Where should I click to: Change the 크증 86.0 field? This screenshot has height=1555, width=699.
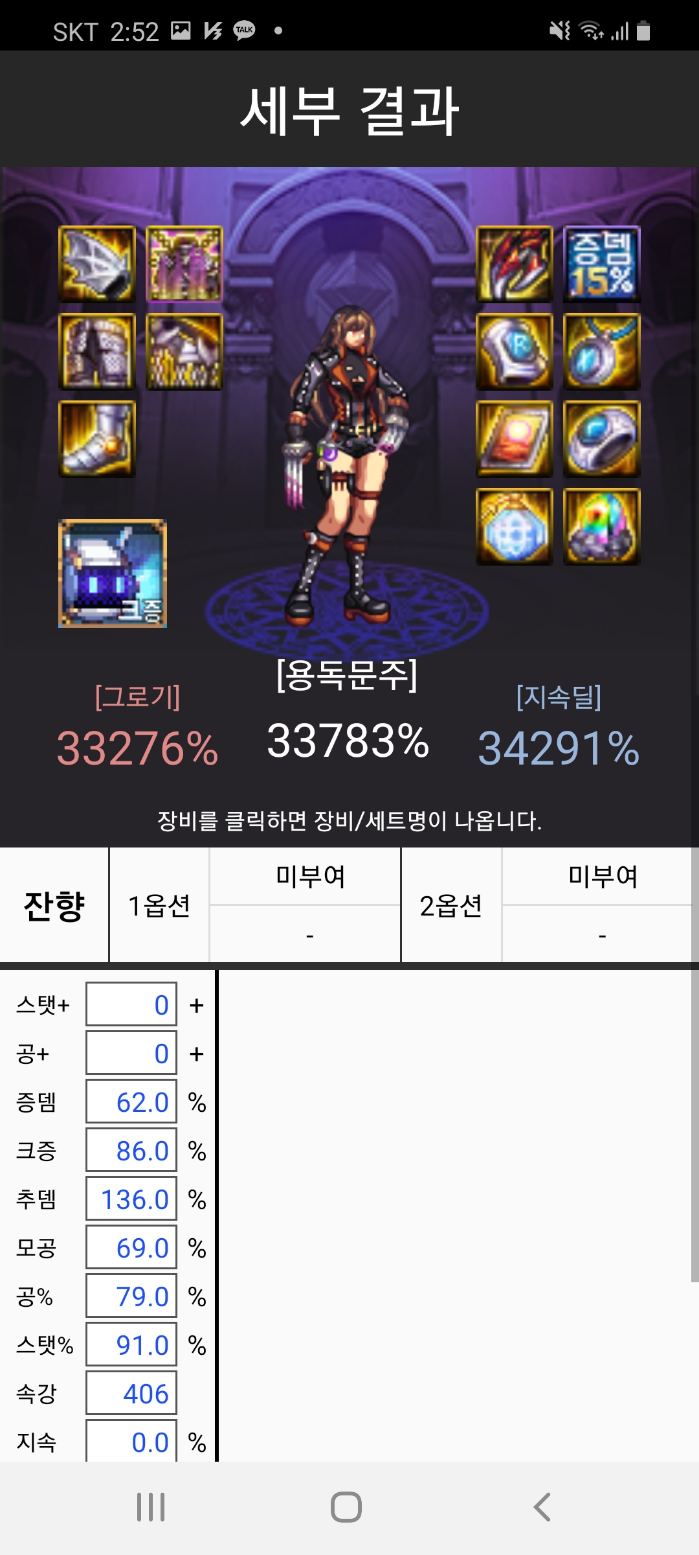click(x=131, y=1150)
